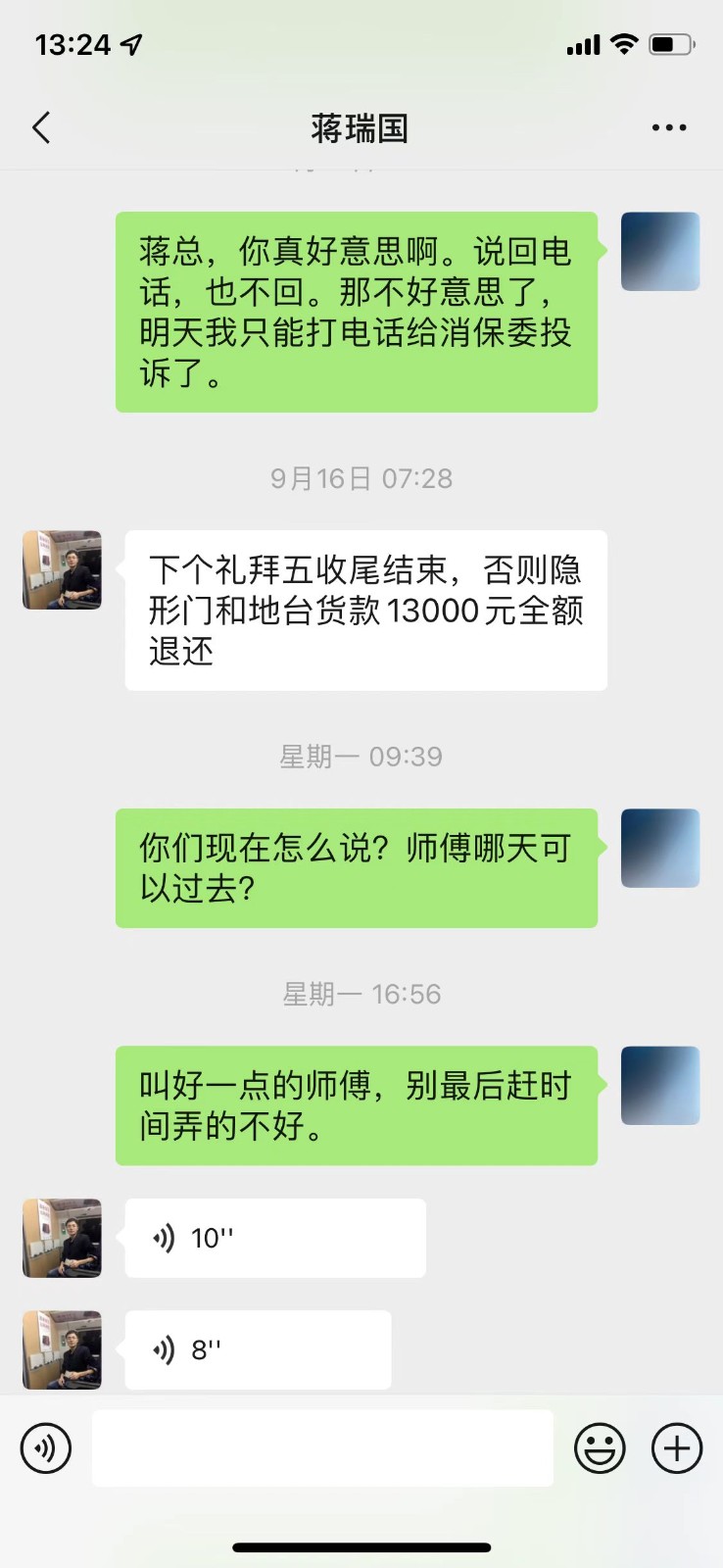The width and height of the screenshot is (723, 1568).
Task: Open the three-dot chat info menu
Action: [668, 127]
